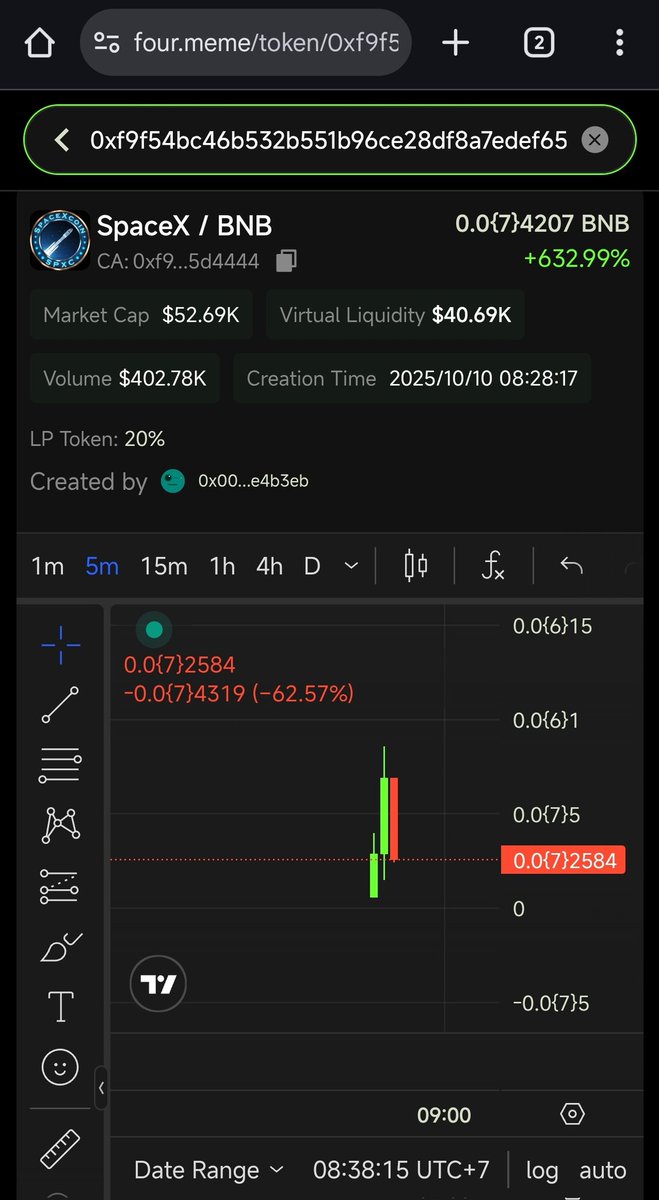Undo the last chart action
The width and height of the screenshot is (659, 1200).
coord(571,566)
